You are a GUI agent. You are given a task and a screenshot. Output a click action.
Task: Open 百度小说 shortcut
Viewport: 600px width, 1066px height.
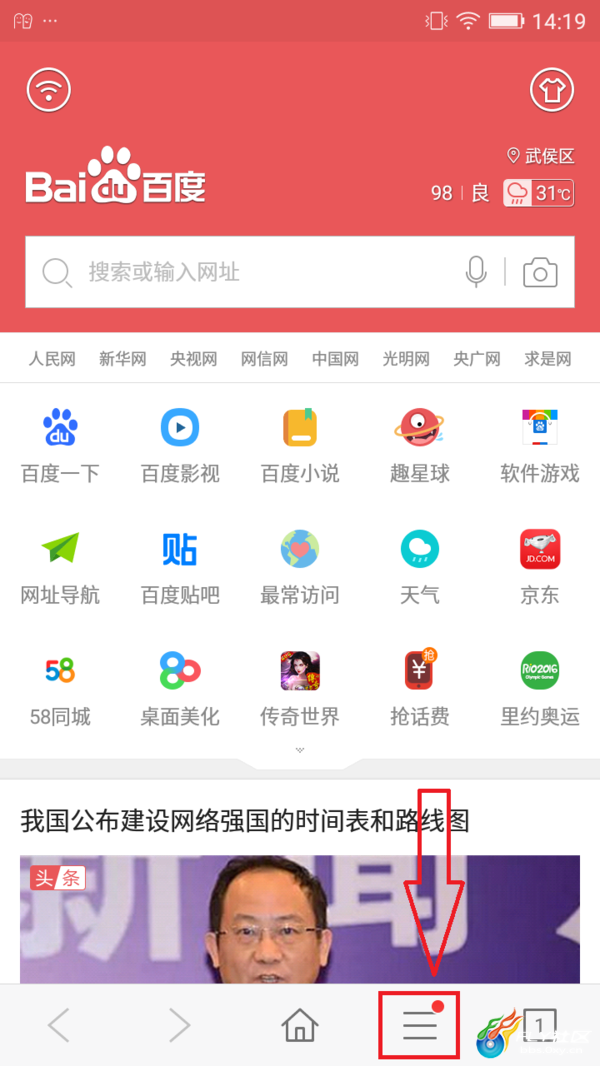[300, 446]
